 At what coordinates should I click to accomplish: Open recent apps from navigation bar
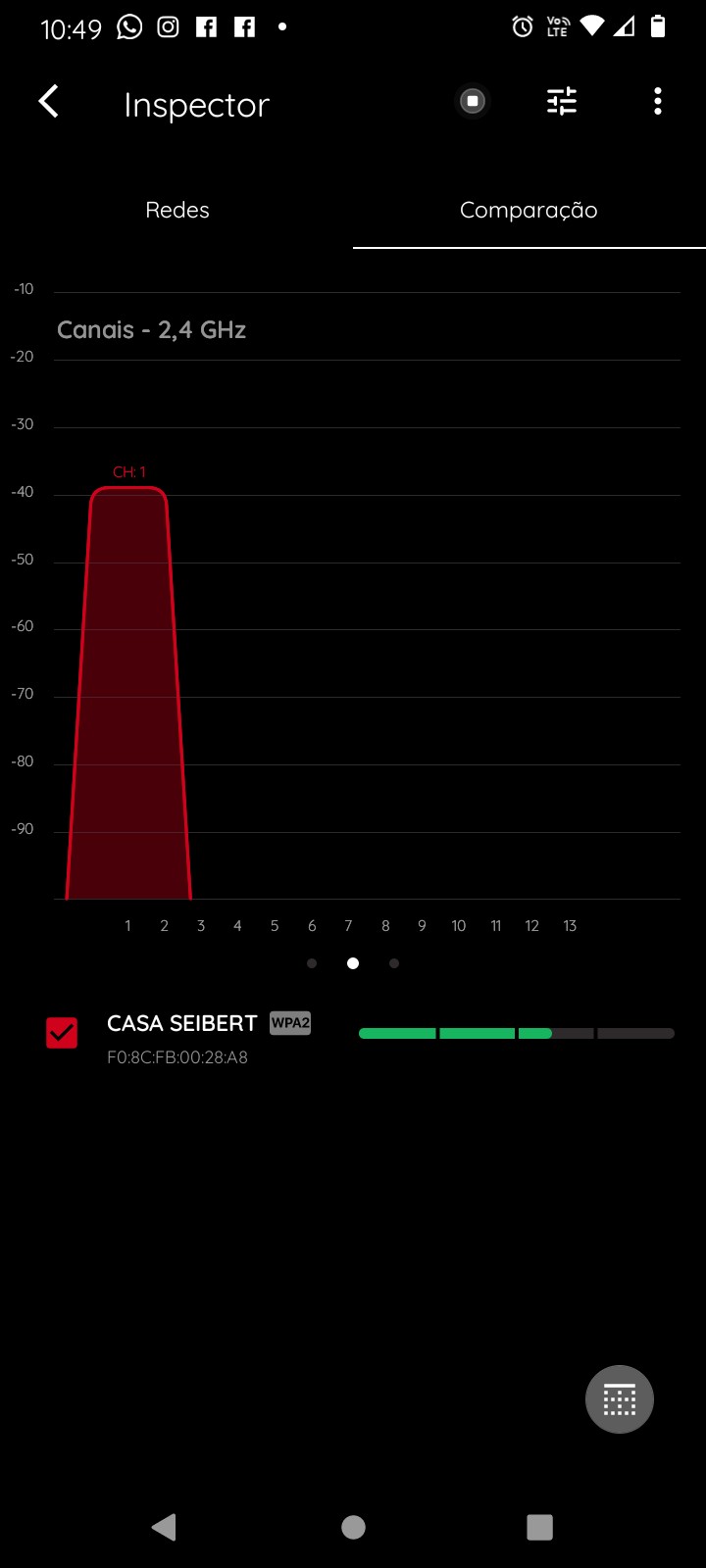(539, 1527)
